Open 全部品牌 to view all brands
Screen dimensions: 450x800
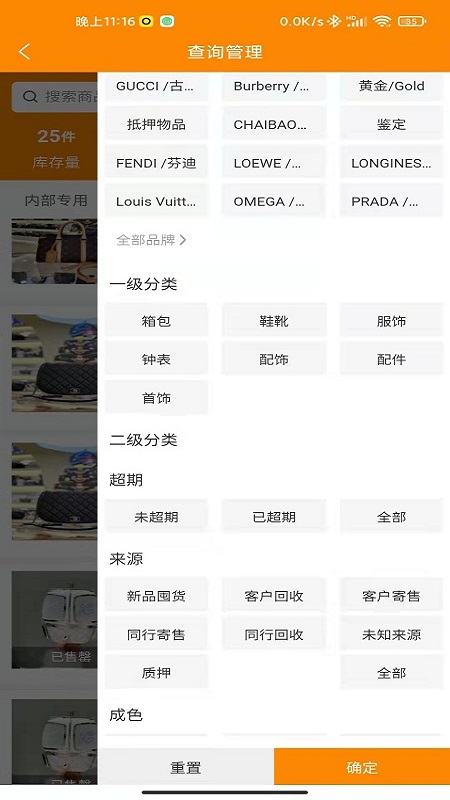152,240
